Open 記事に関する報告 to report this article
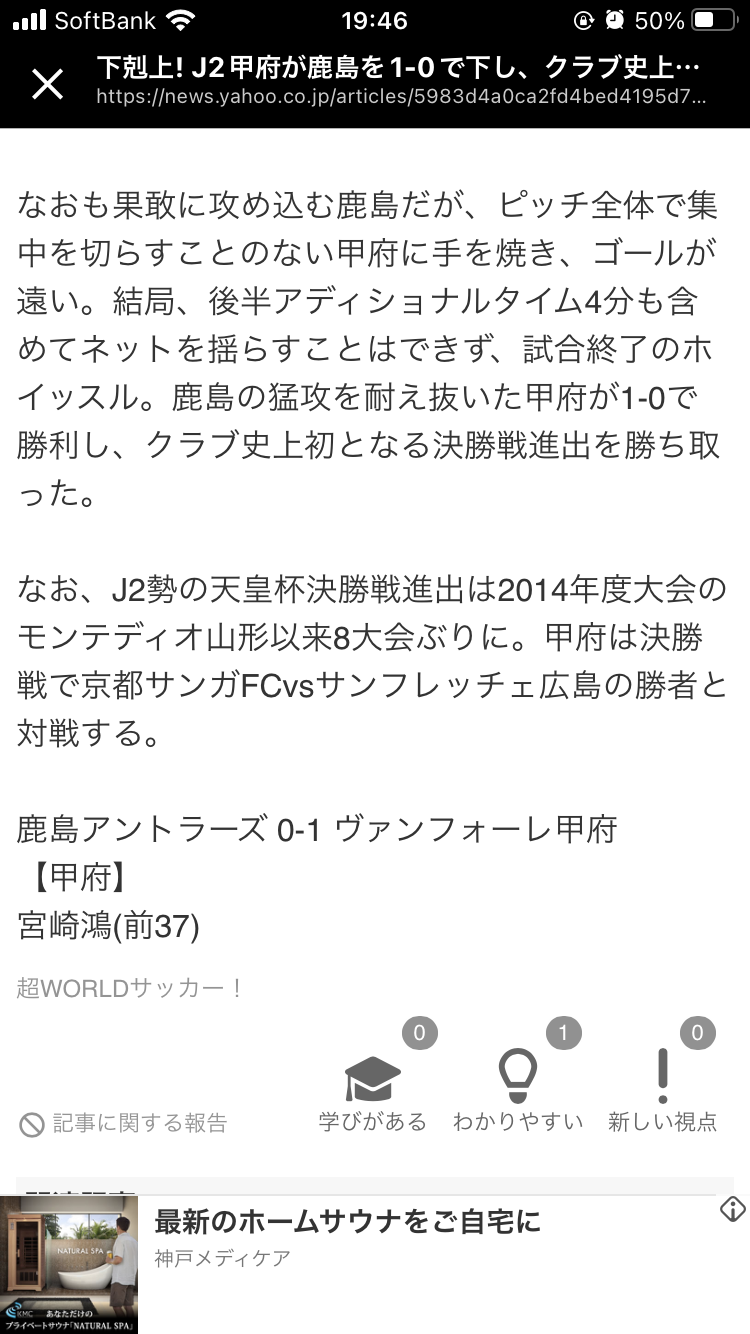Screen dimensions: 750x1334 pyautogui.click(x=123, y=1123)
